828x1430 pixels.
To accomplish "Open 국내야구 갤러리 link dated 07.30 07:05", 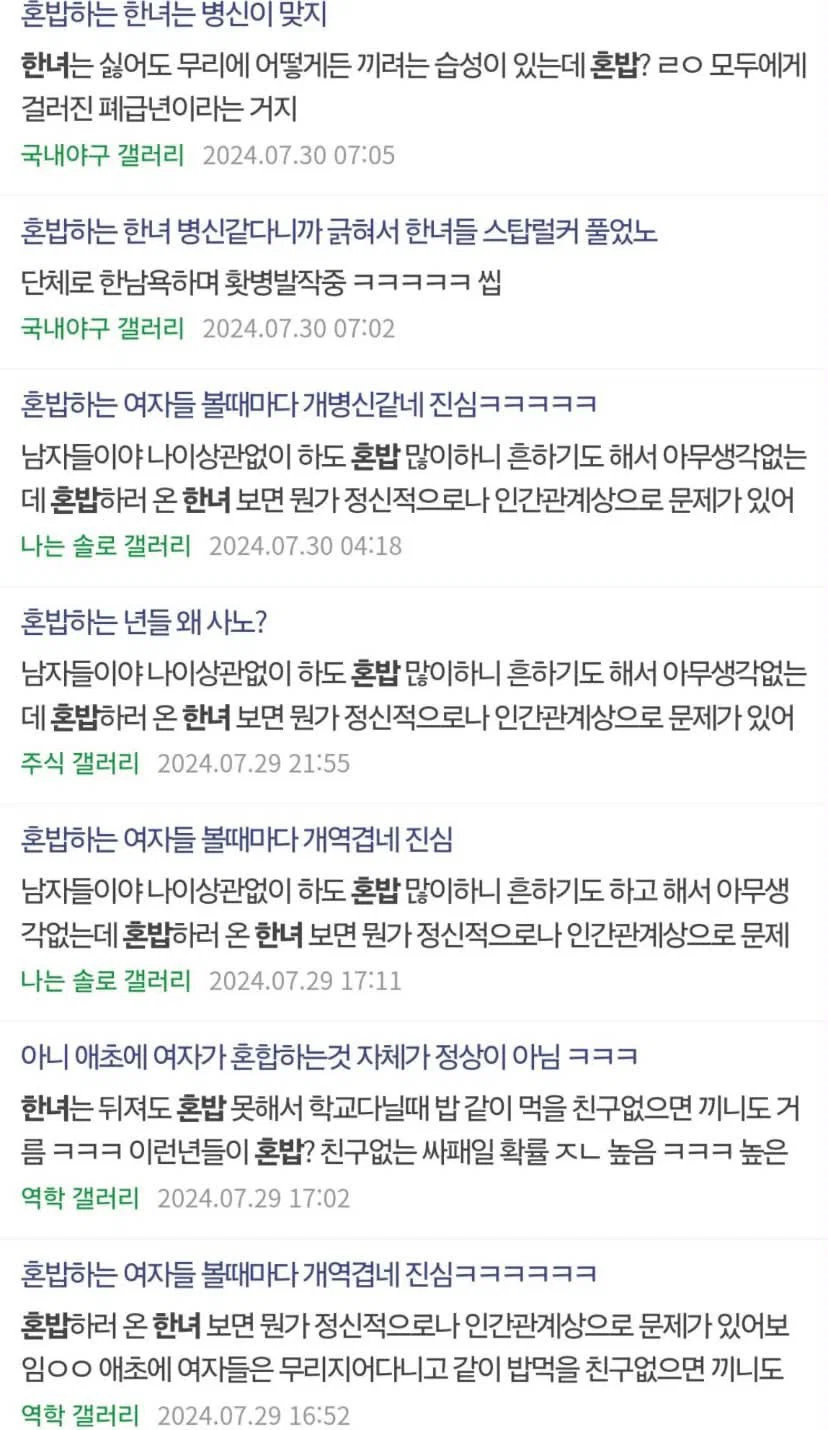I will 103,155.
